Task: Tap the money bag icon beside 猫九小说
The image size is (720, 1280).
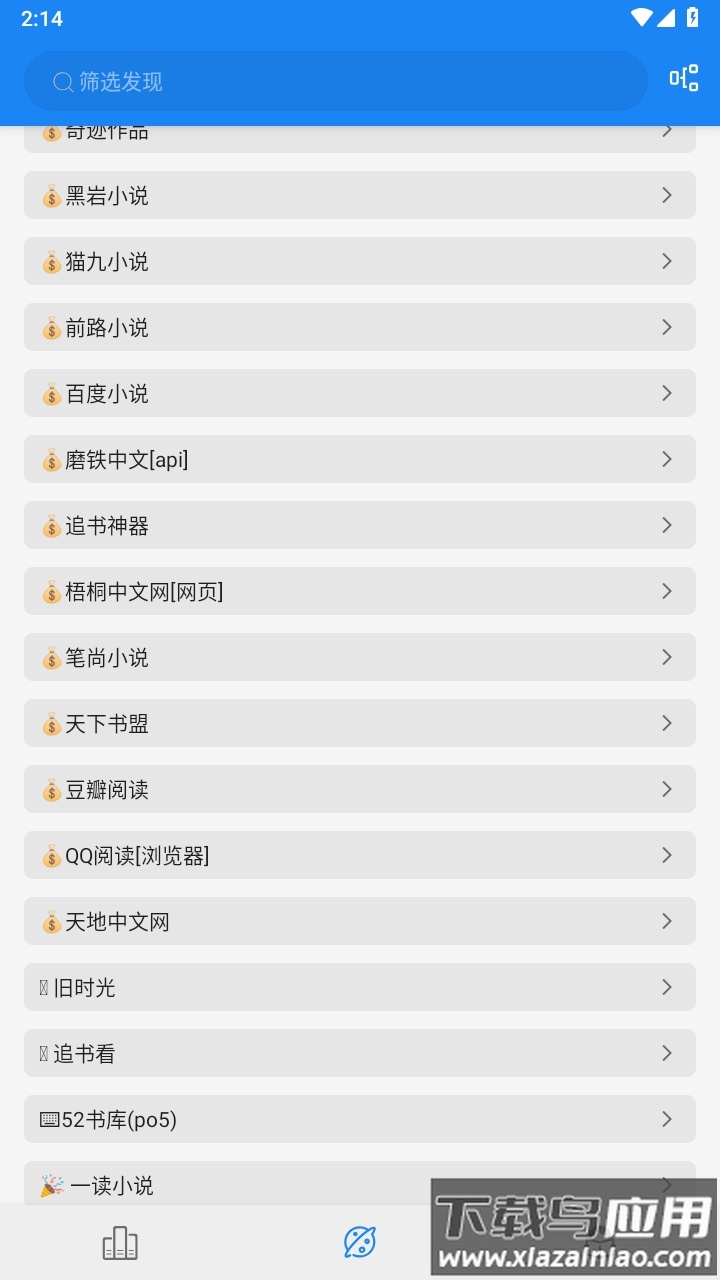Action: pyautogui.click(x=52, y=261)
